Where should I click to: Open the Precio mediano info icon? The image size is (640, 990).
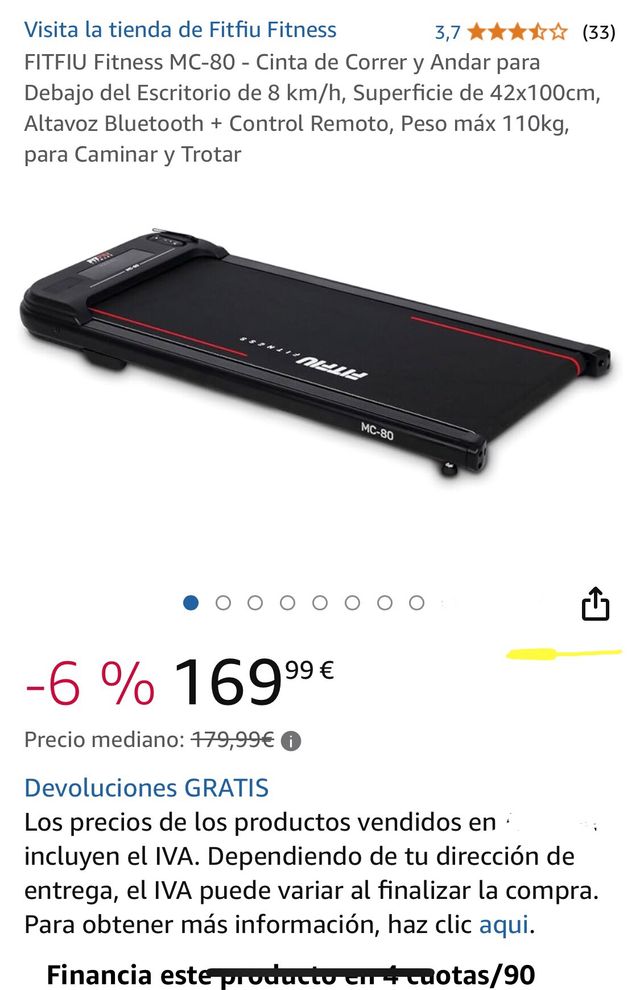[x=291, y=742]
